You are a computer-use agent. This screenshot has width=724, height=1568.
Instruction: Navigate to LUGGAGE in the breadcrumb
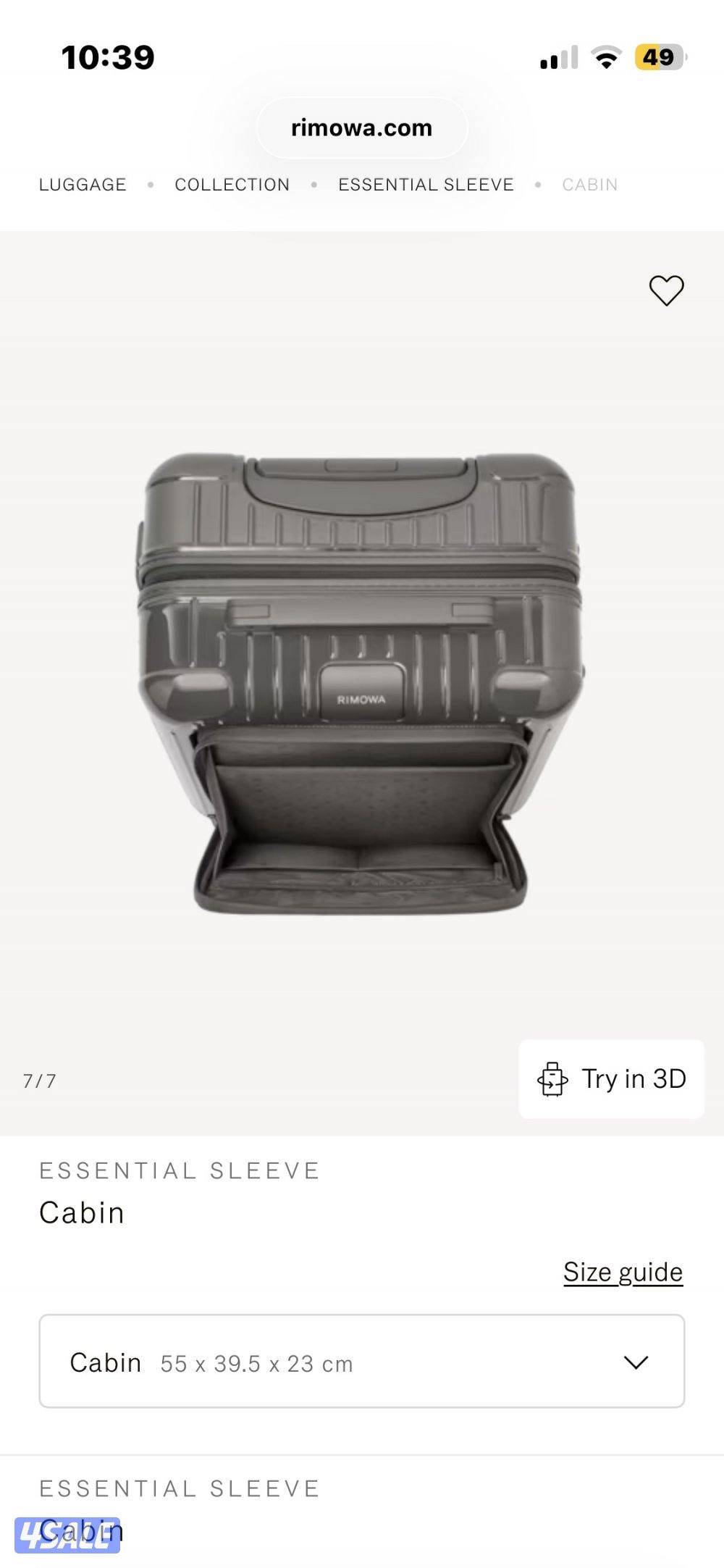tap(82, 185)
